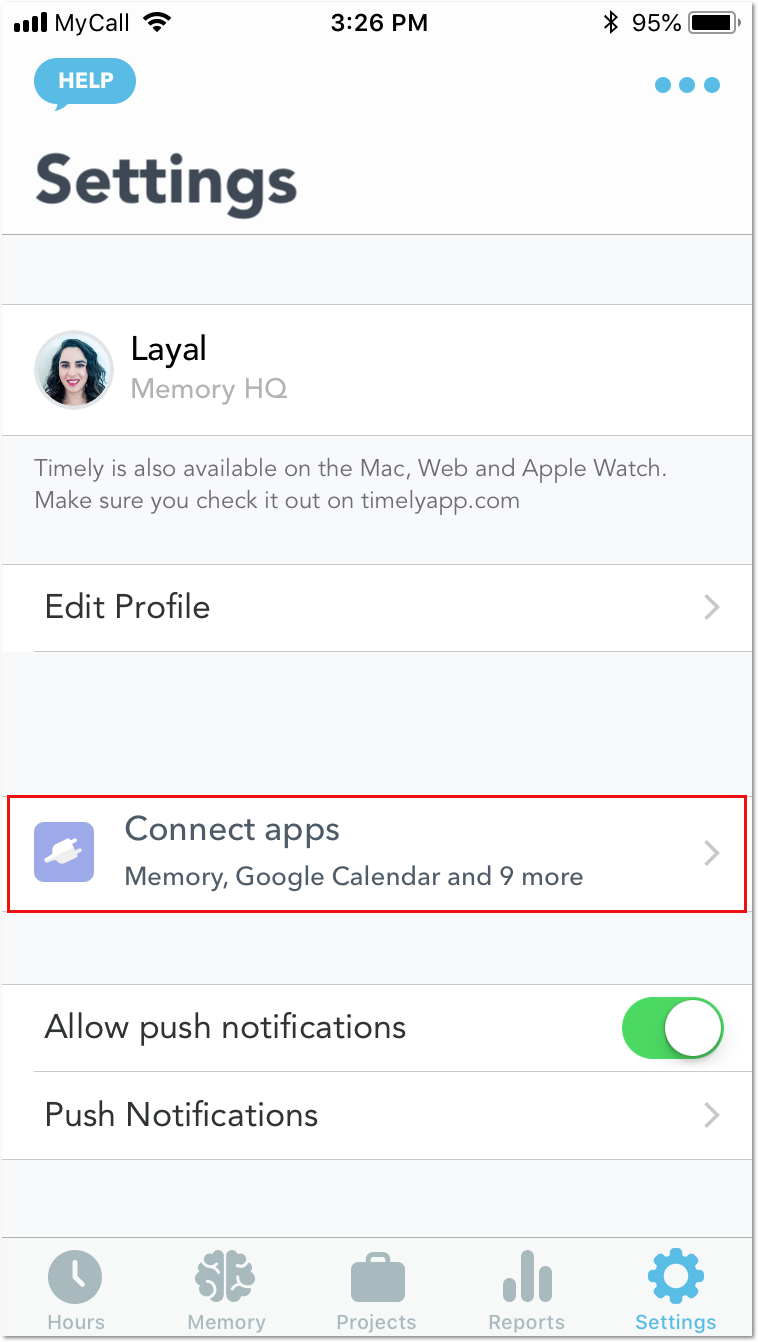
Task: Select the Hours clock icon in tab bar
Action: [x=75, y=1276]
